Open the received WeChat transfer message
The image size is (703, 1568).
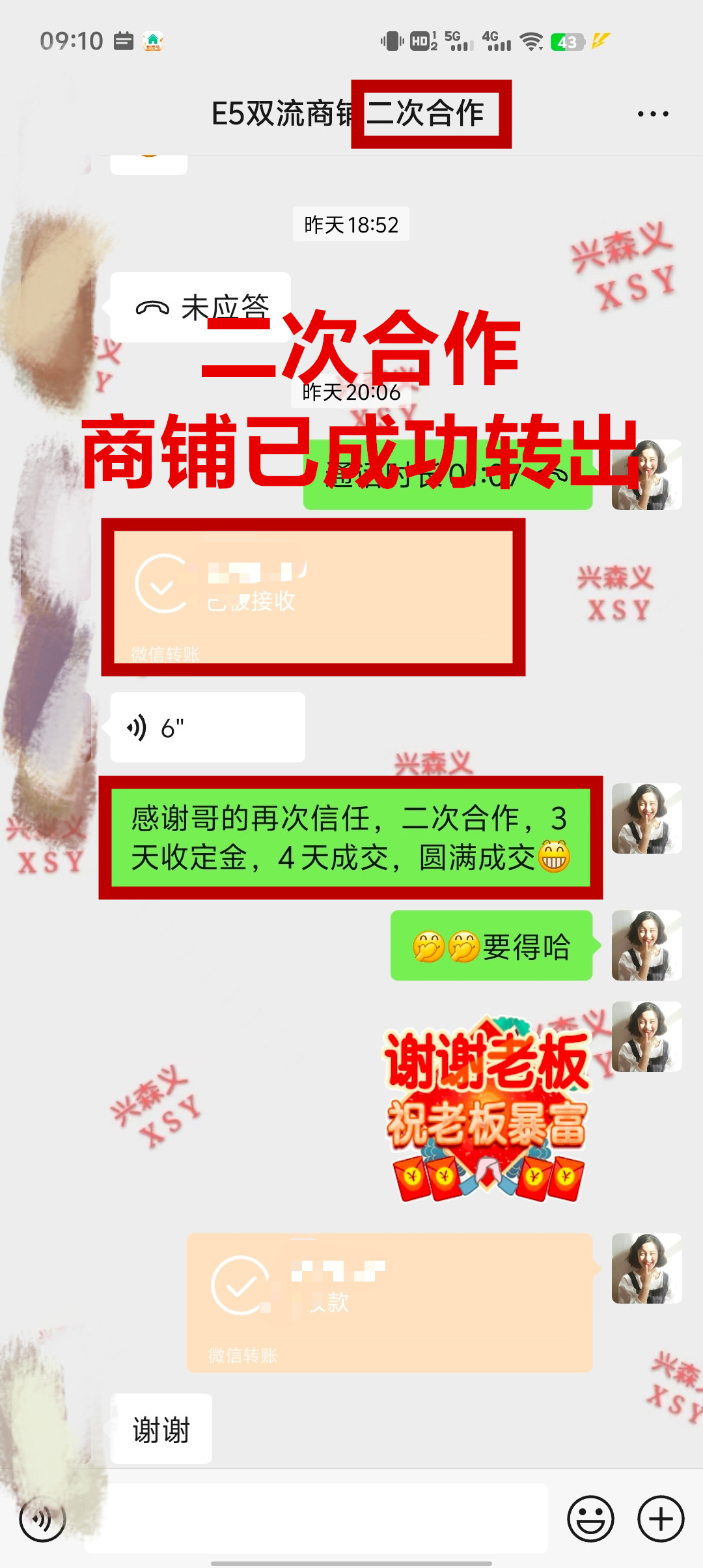[312, 597]
